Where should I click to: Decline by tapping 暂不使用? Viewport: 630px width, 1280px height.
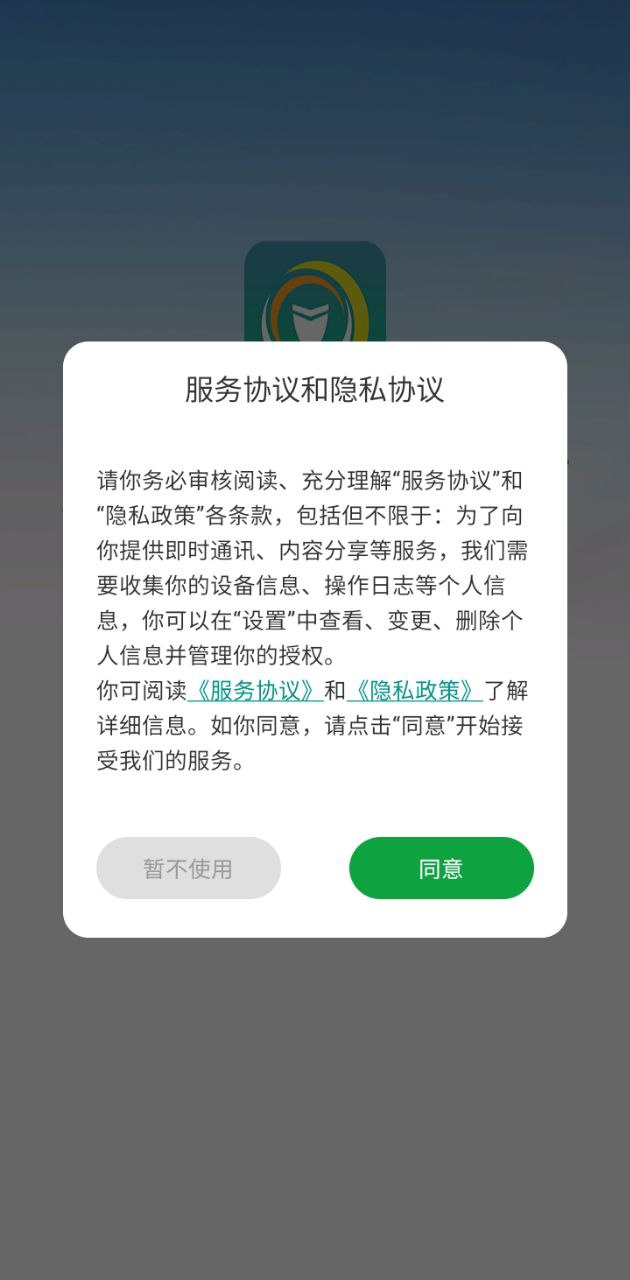pyautogui.click(x=188, y=868)
